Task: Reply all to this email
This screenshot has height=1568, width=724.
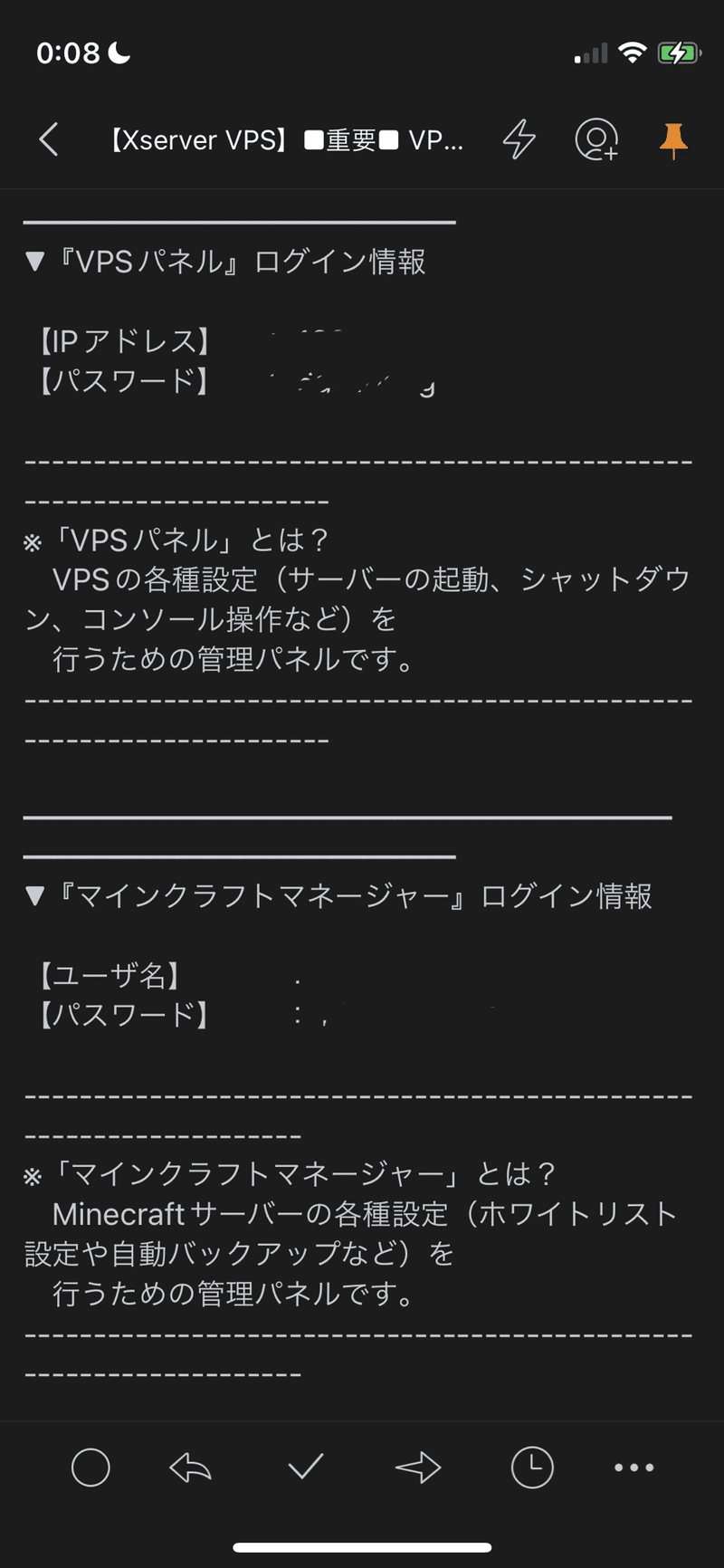Action: [x=191, y=1468]
